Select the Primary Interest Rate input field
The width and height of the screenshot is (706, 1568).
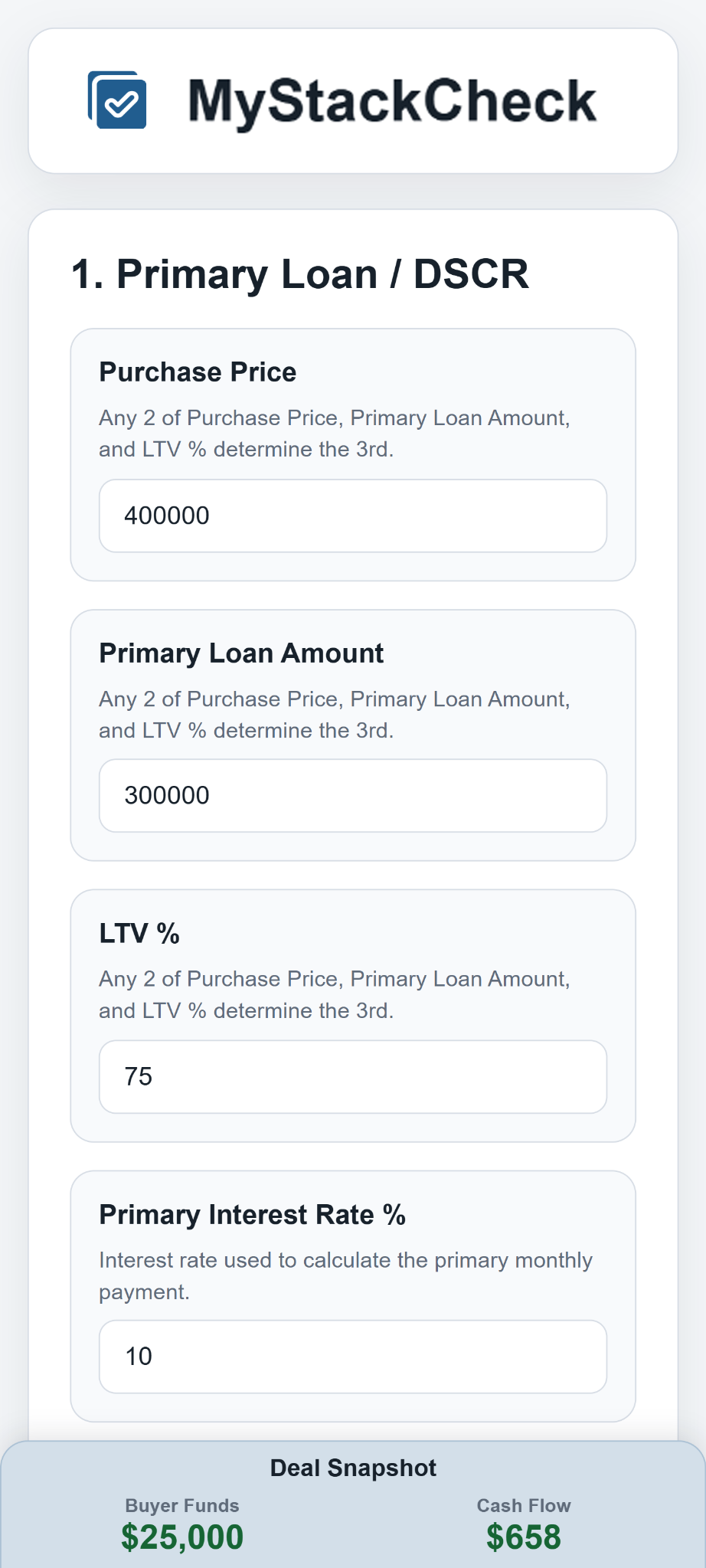[x=352, y=1357]
